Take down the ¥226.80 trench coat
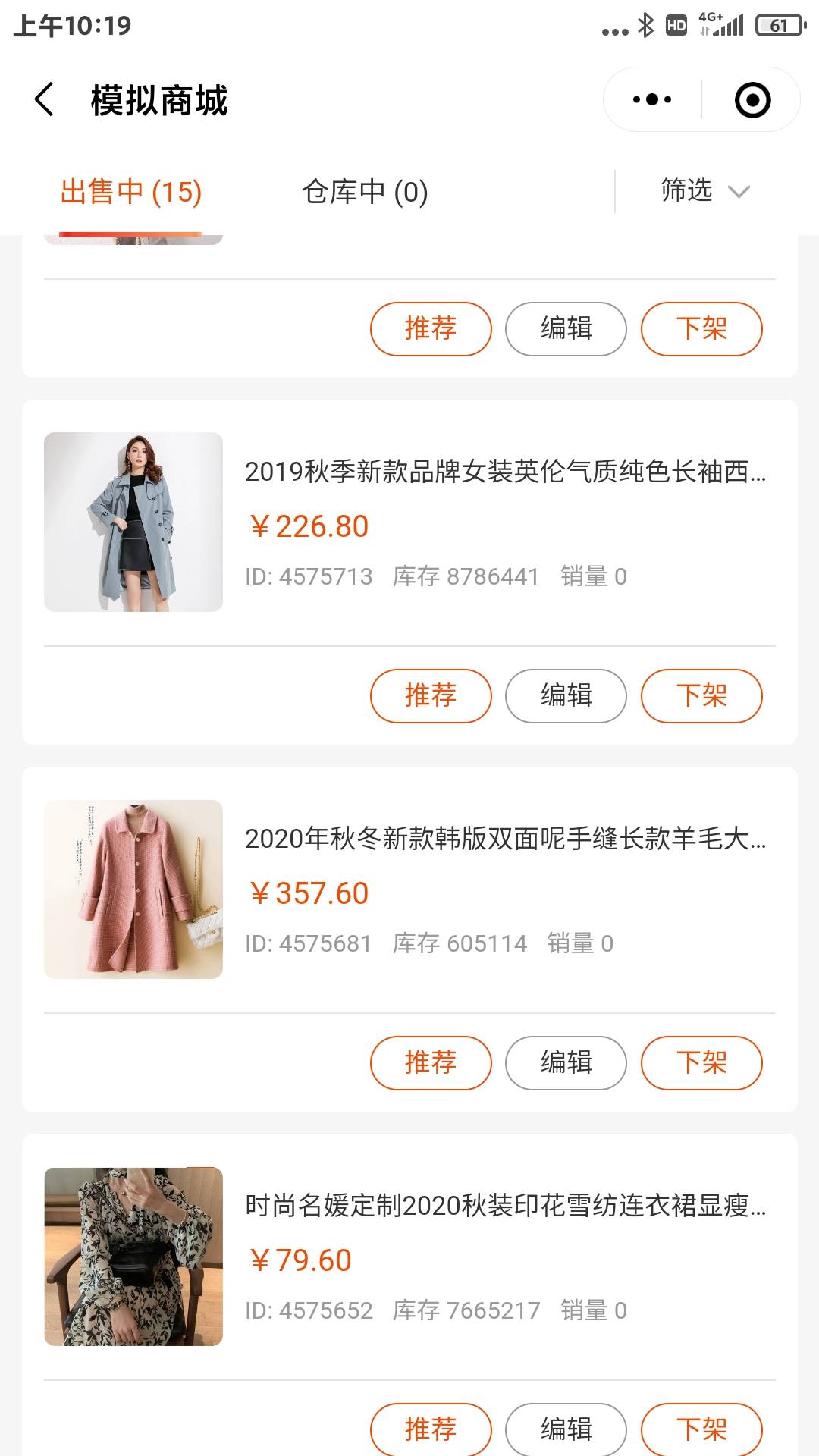Image resolution: width=819 pixels, height=1456 pixels. click(701, 695)
